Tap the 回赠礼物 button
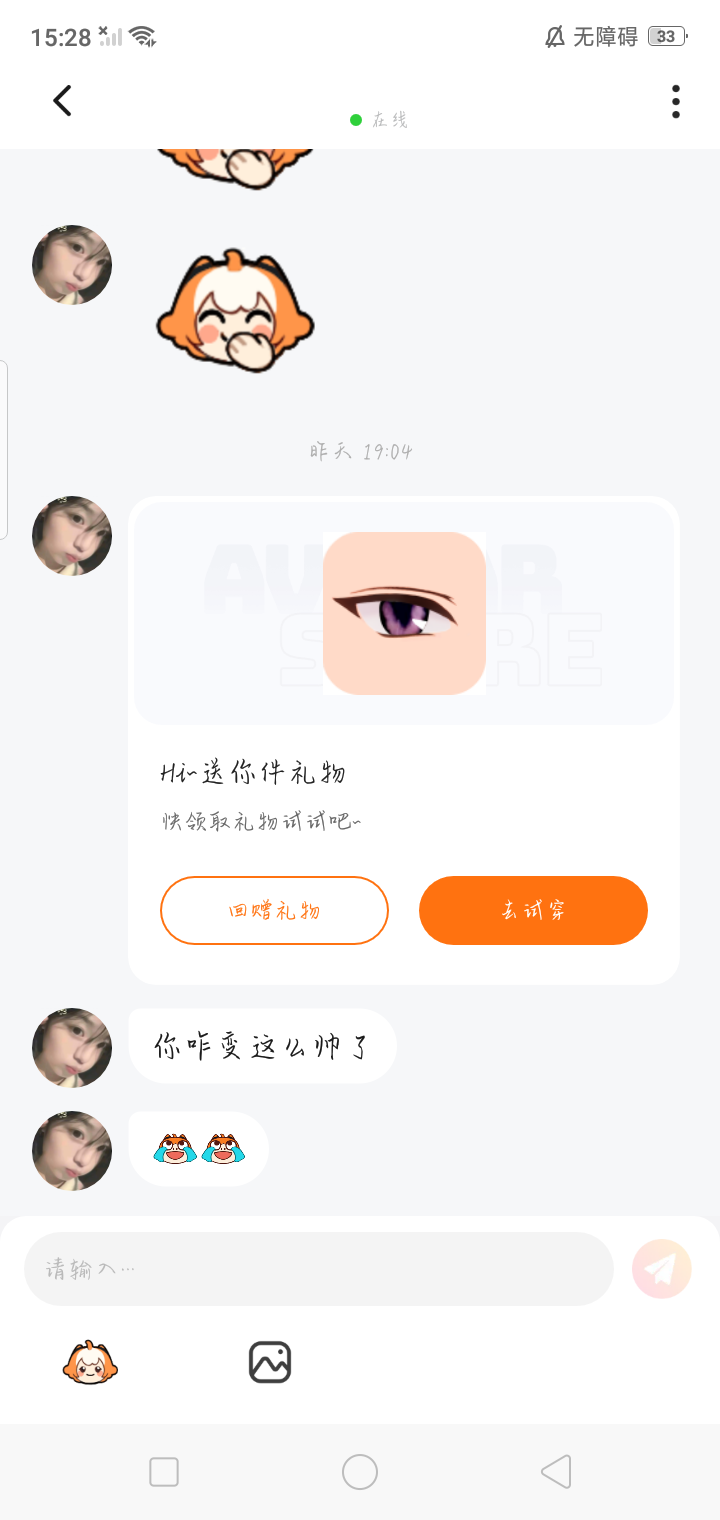 point(274,910)
